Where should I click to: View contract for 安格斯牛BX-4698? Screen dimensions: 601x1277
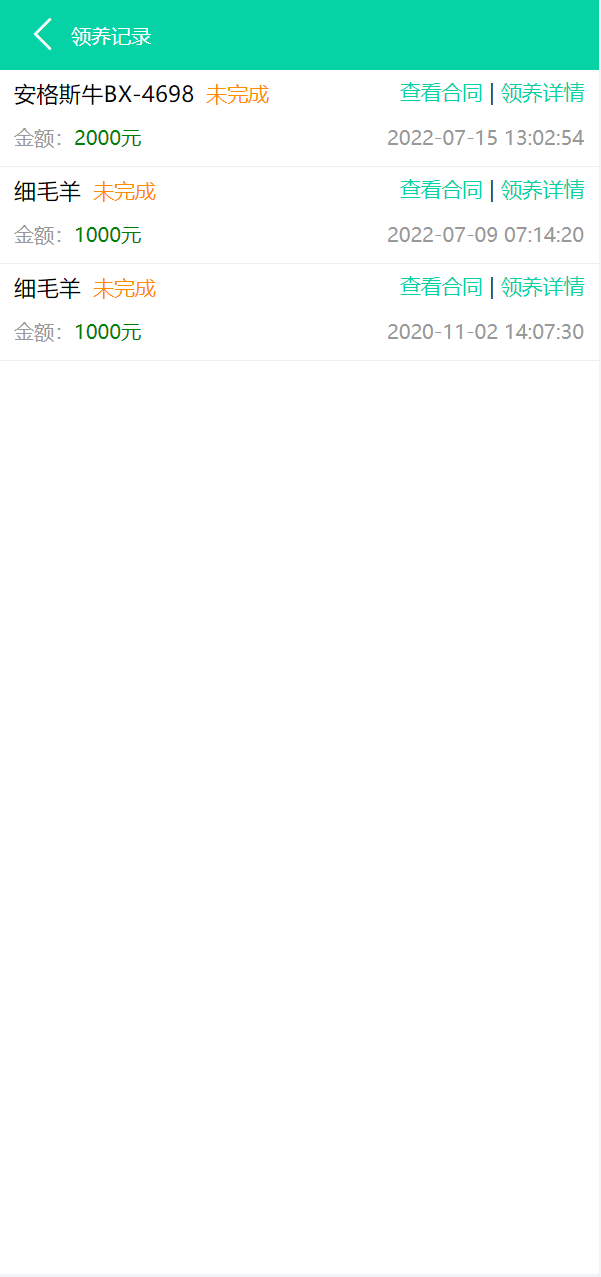441,93
